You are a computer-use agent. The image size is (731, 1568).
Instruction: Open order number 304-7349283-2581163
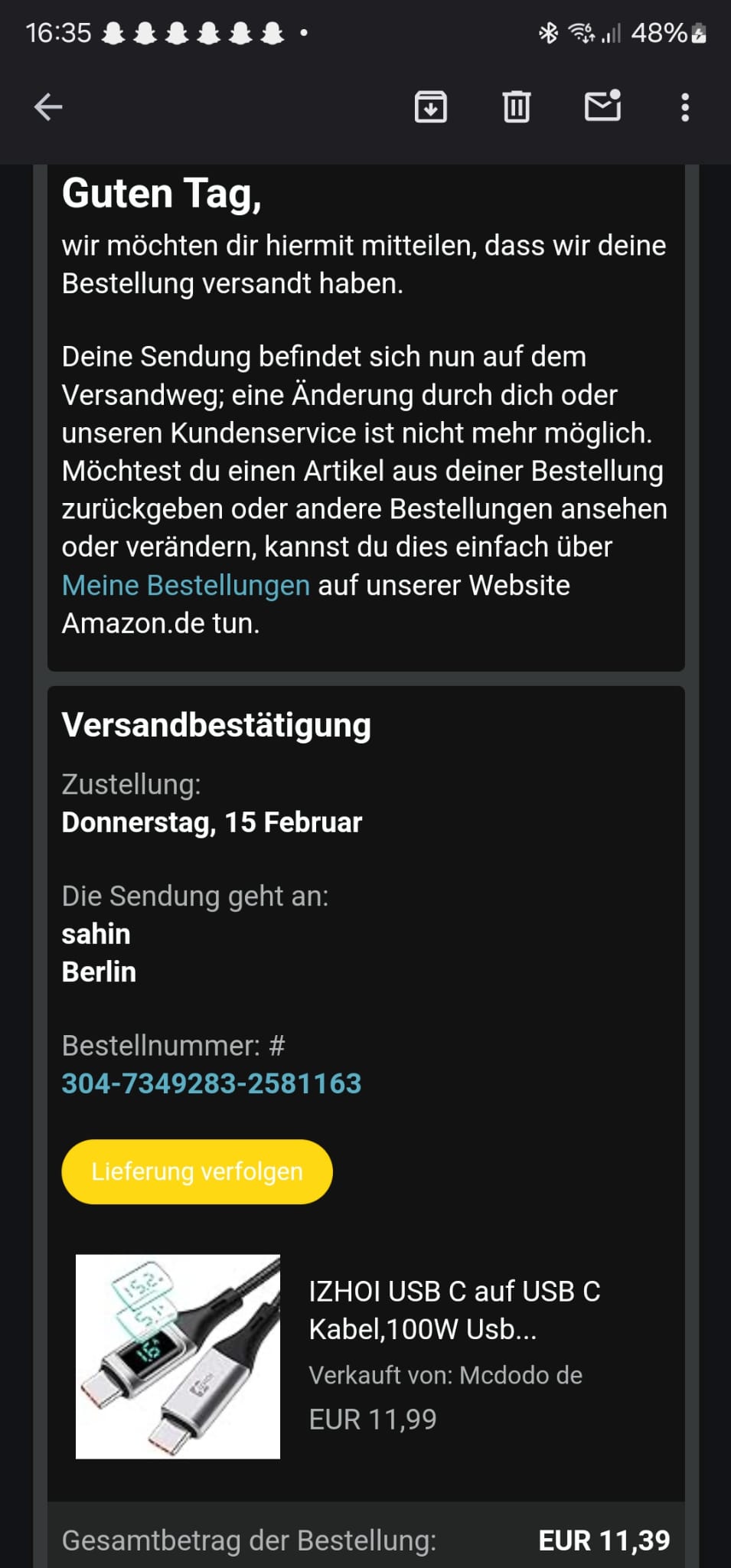(211, 1083)
